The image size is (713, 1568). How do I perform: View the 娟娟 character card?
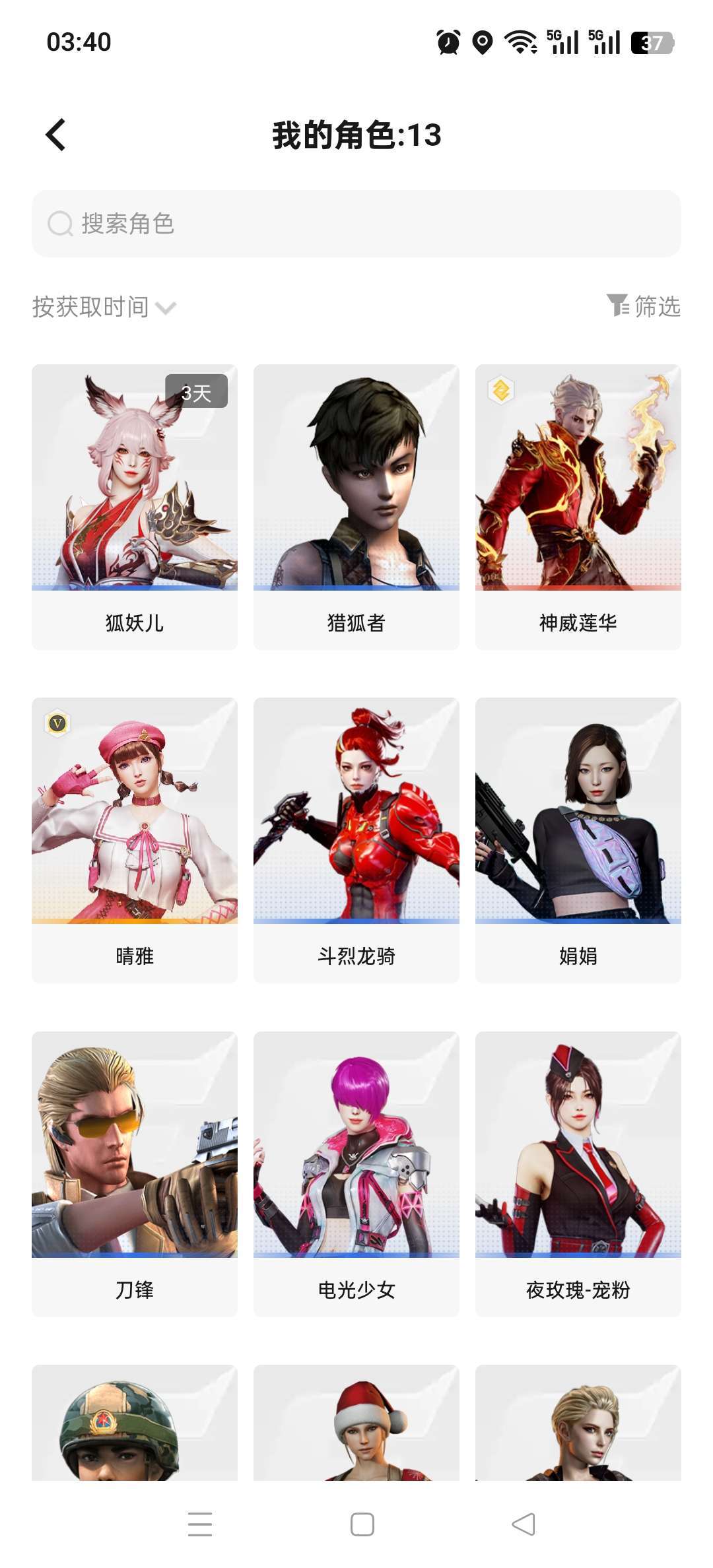click(578, 840)
